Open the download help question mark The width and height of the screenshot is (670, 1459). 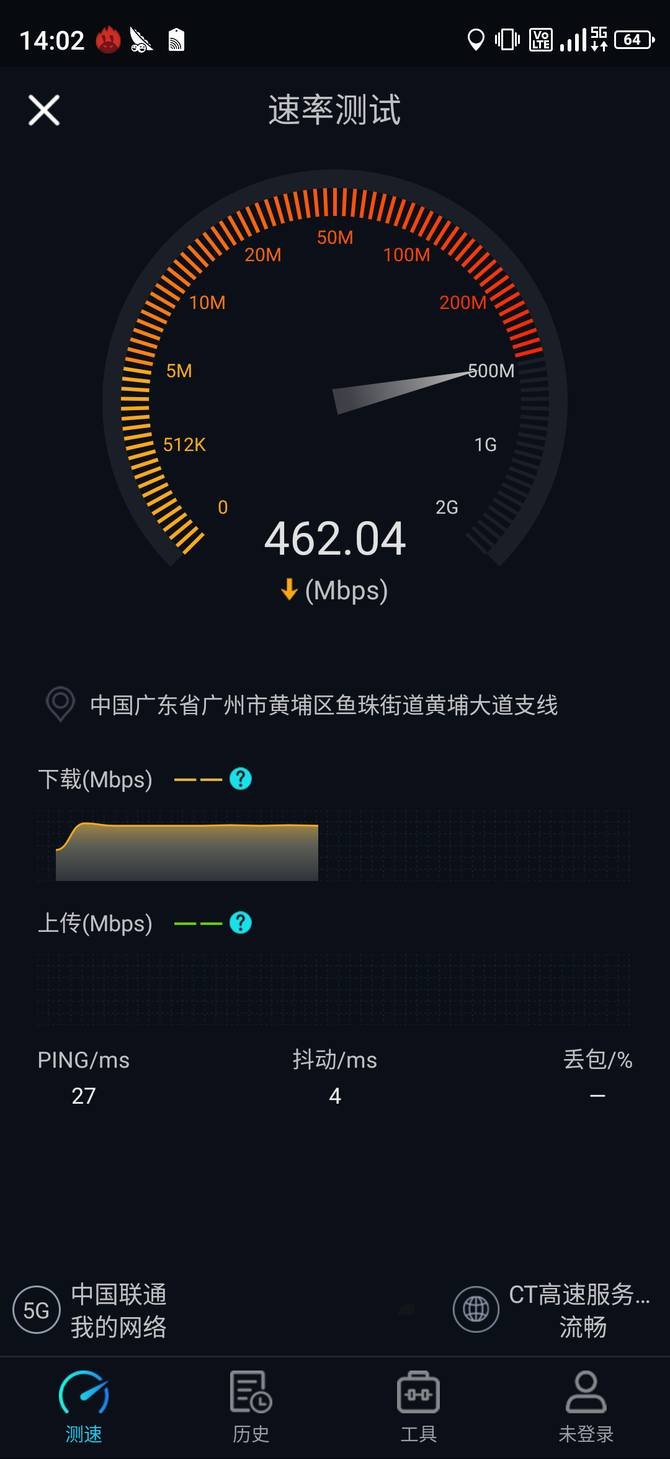coord(240,779)
